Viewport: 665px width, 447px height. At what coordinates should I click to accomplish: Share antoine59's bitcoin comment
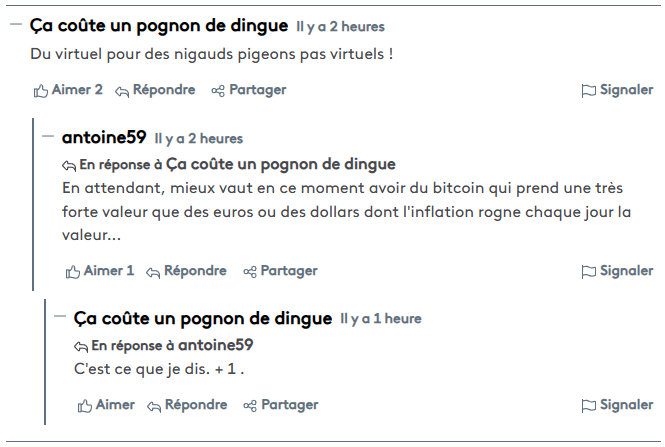click(x=280, y=271)
